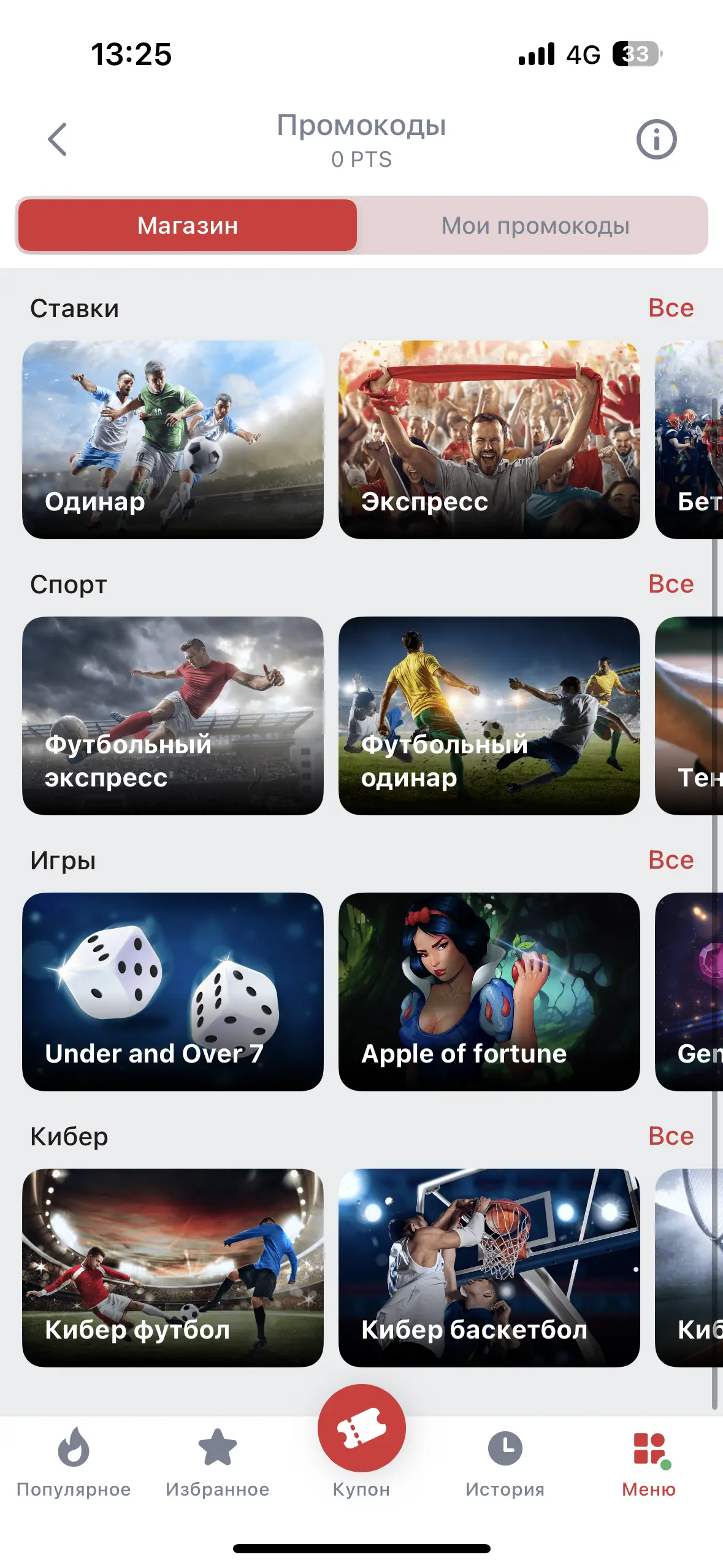Open the Экспресс promo card

489,440
